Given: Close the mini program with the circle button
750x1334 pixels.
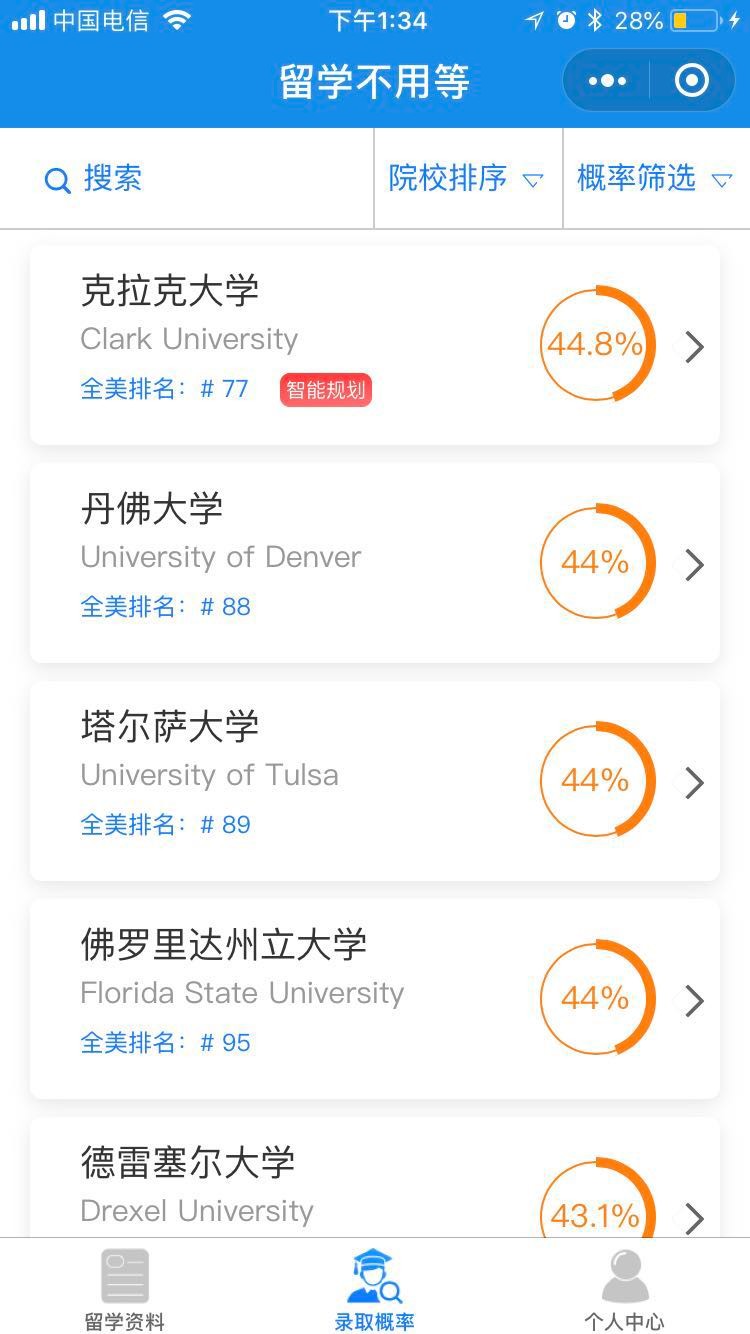Looking at the screenshot, I should [692, 81].
